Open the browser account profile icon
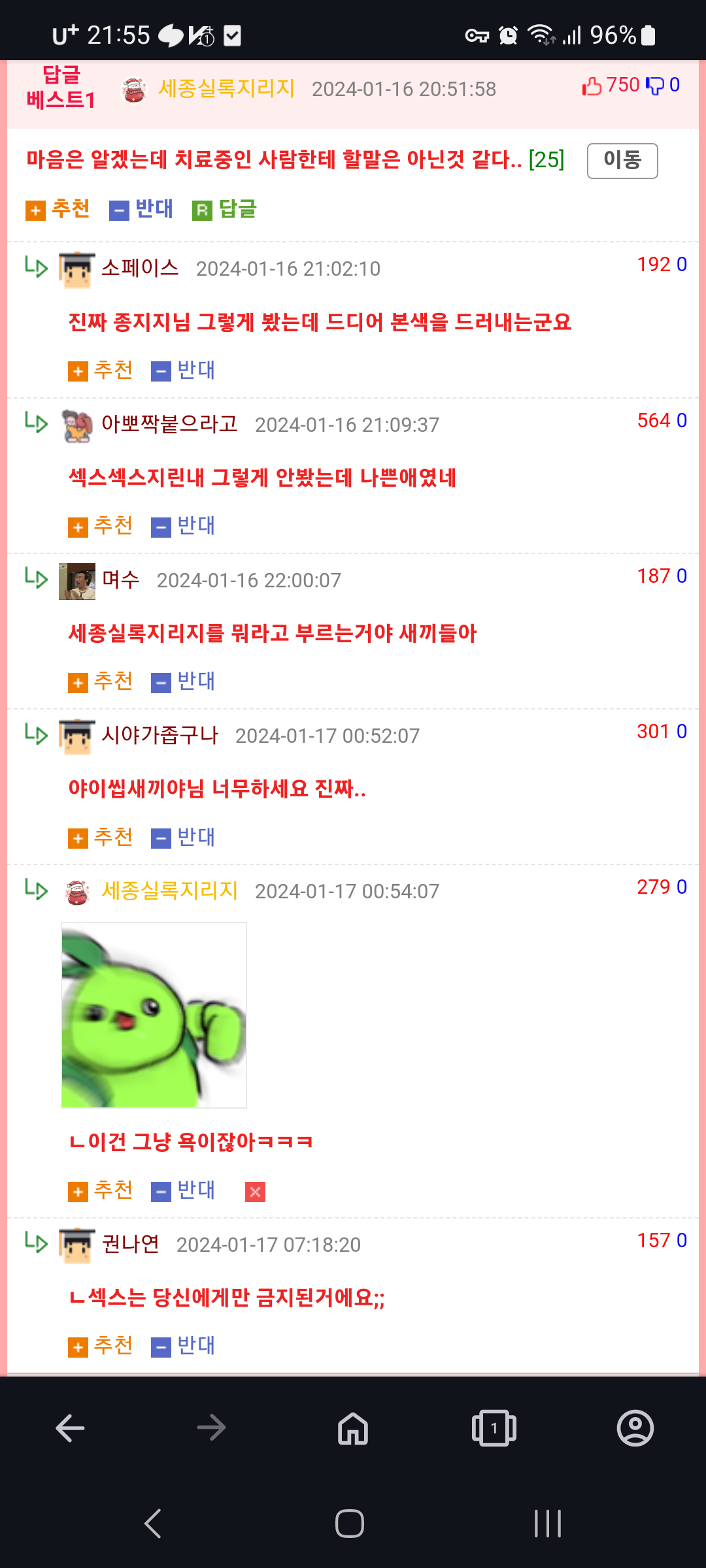Viewport: 706px width, 1568px height. click(x=635, y=1428)
